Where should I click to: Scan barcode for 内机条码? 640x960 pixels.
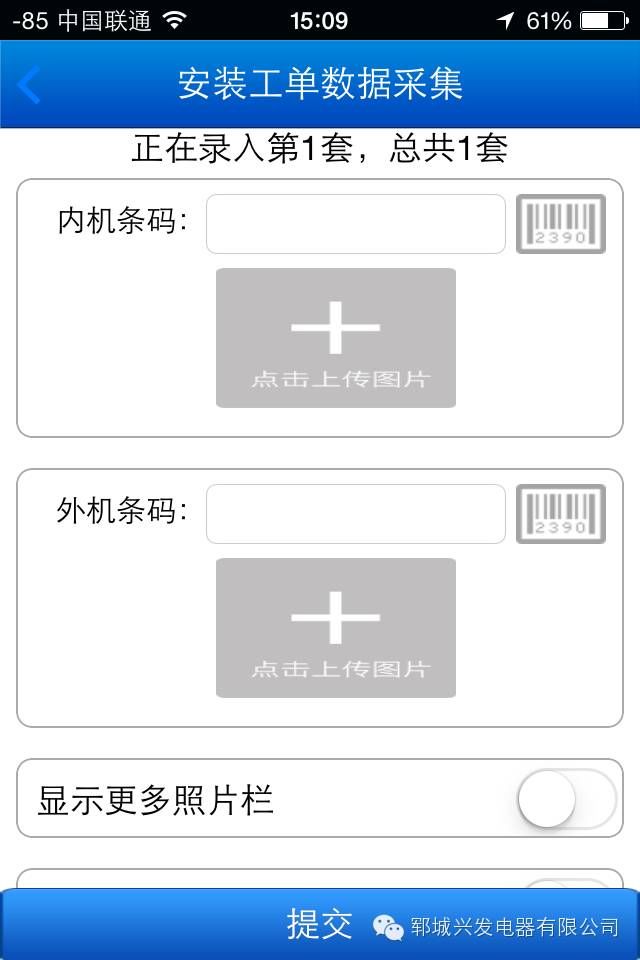560,224
